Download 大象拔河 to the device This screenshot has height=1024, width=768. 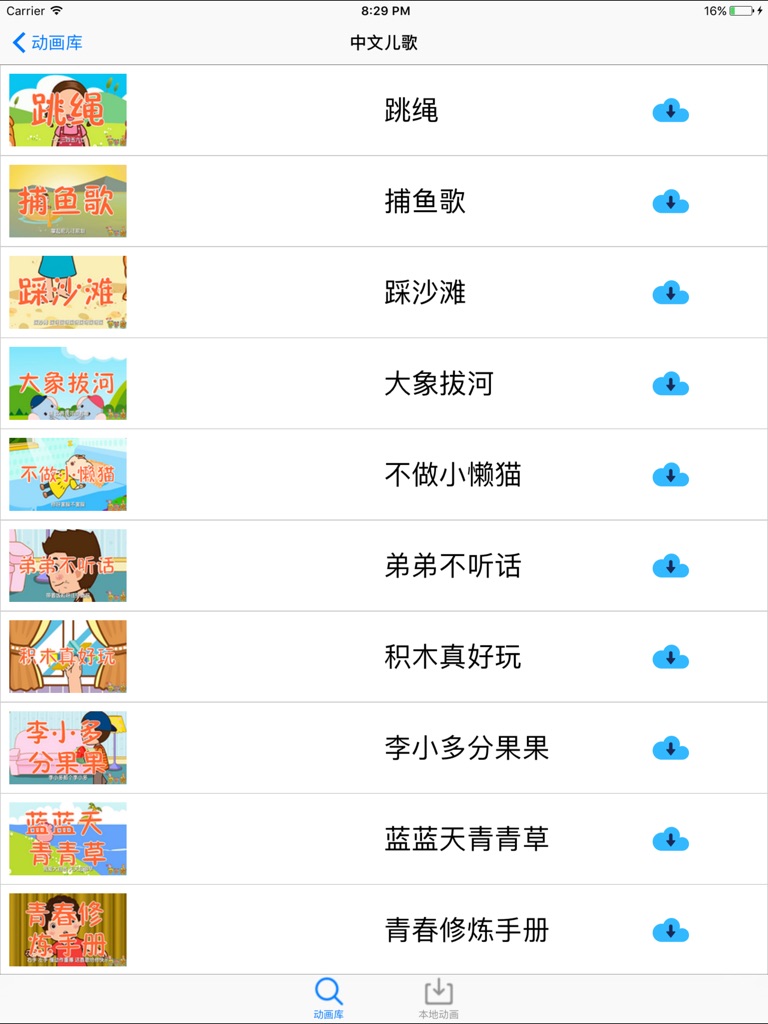point(670,384)
